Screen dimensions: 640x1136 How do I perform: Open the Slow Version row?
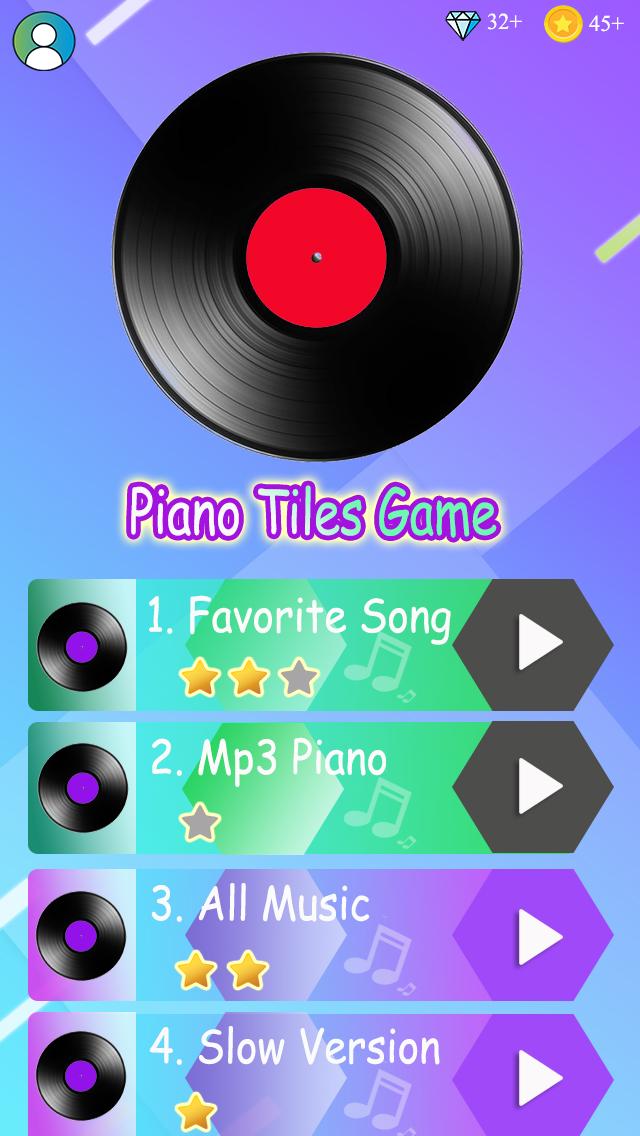pos(320,1074)
